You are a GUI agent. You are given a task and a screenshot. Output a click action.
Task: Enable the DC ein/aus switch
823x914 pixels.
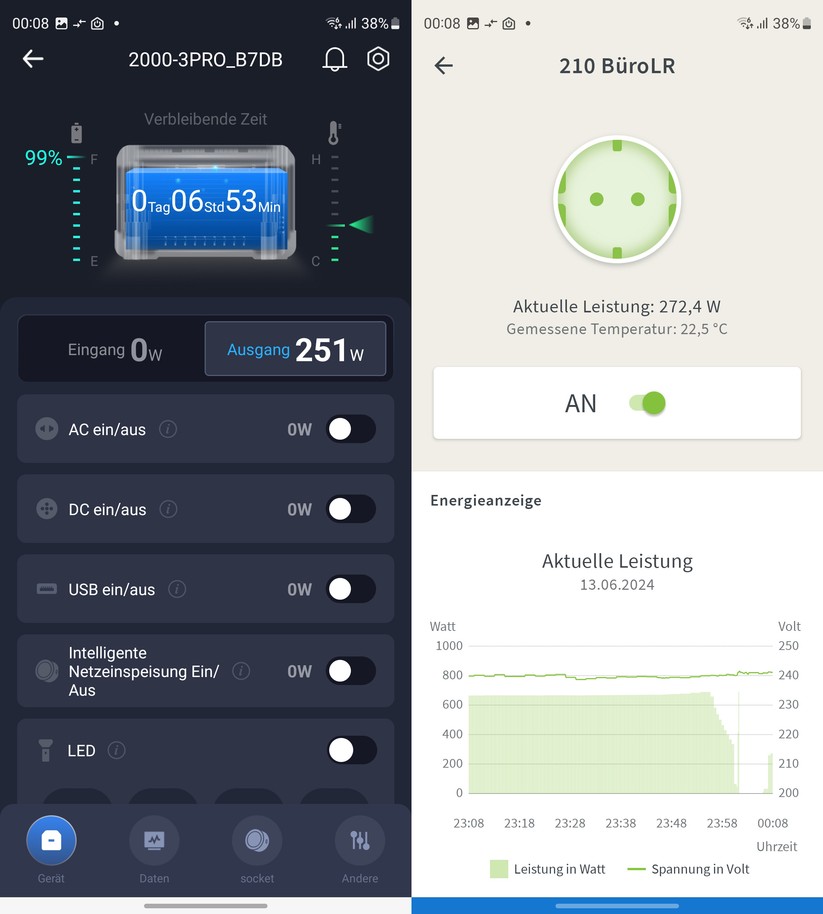pos(351,509)
